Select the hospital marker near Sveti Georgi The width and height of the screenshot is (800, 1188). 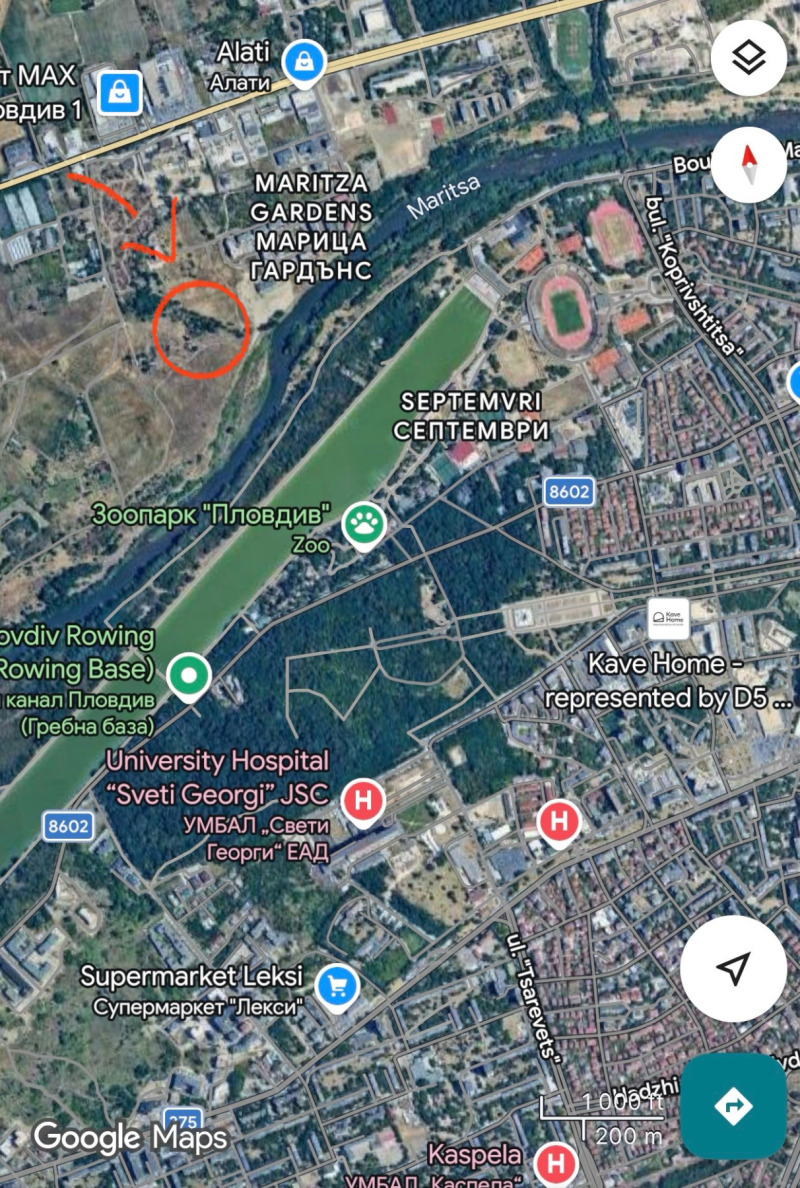click(364, 797)
